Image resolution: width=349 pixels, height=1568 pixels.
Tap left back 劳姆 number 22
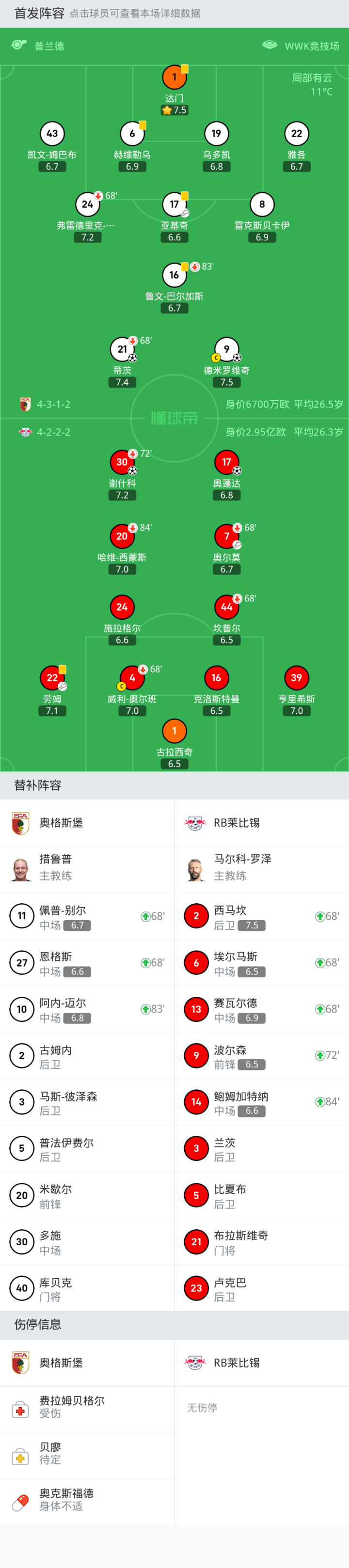(52, 678)
